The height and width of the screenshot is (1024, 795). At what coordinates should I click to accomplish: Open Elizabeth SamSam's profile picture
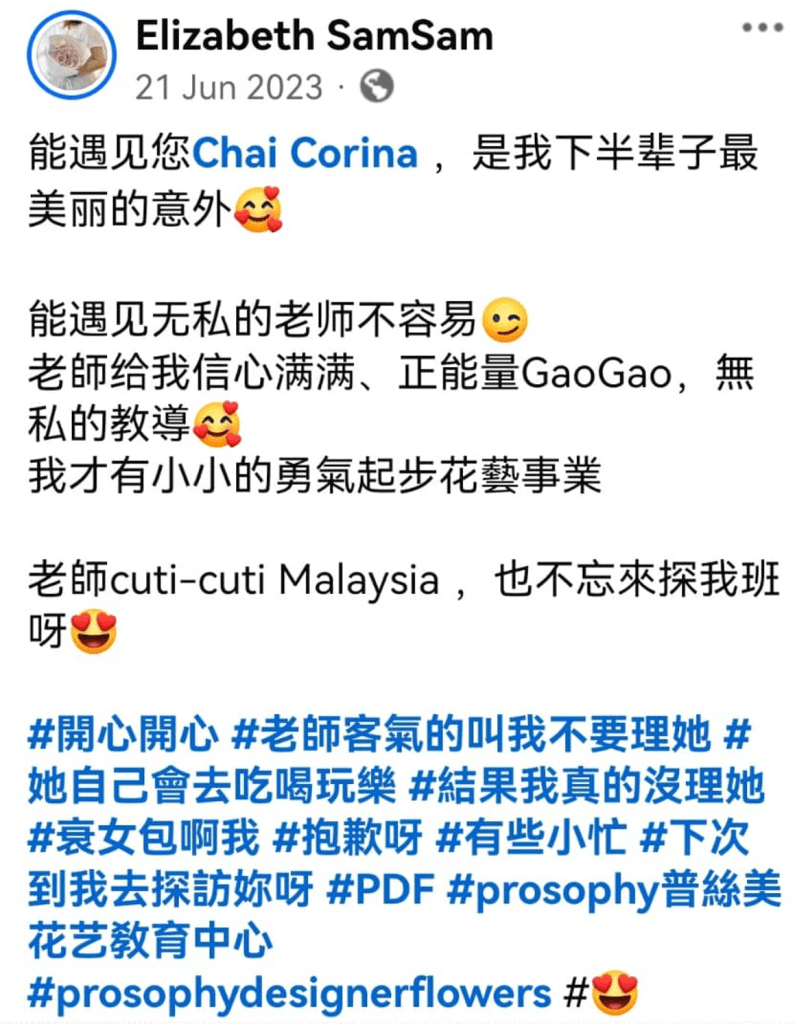(68, 54)
